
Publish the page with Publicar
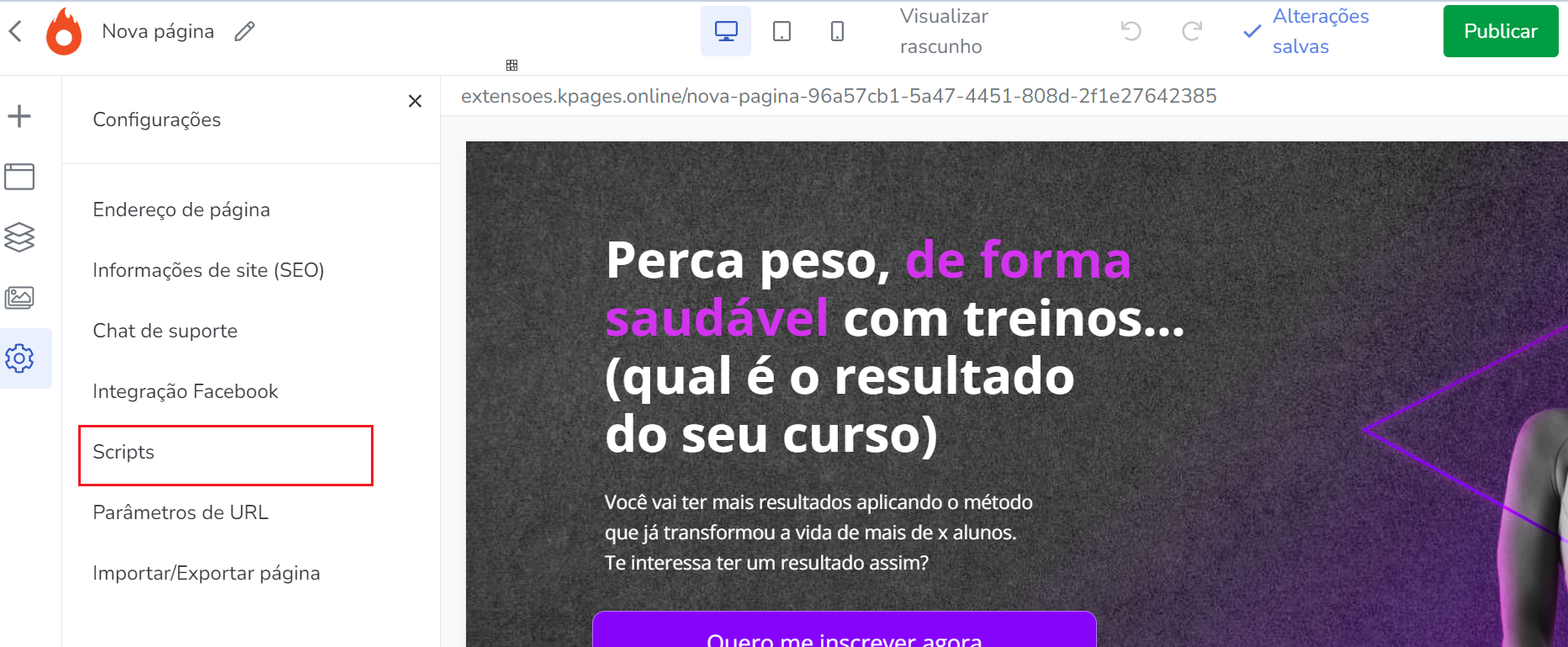pos(1500,31)
